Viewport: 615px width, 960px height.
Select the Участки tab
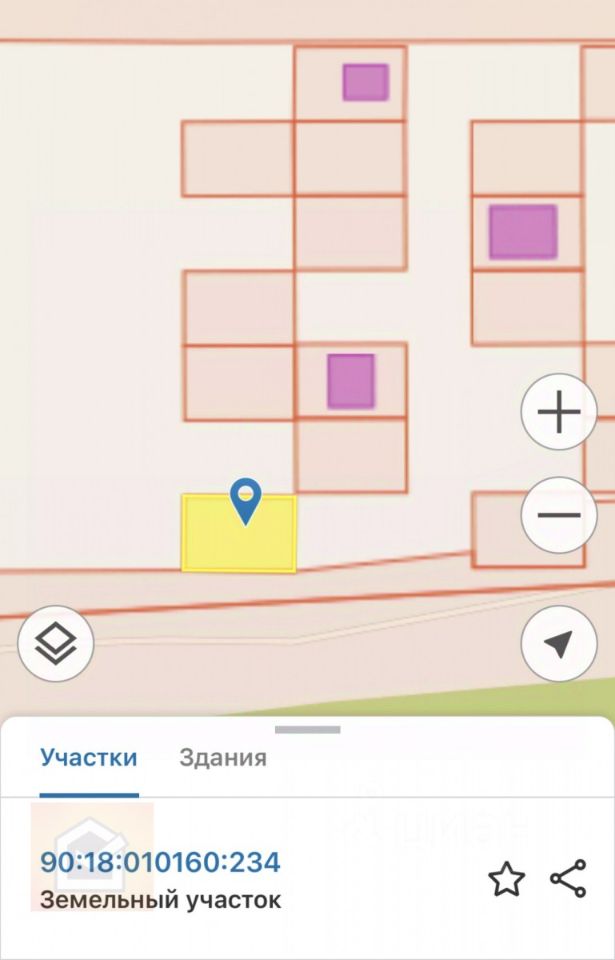[x=89, y=758]
